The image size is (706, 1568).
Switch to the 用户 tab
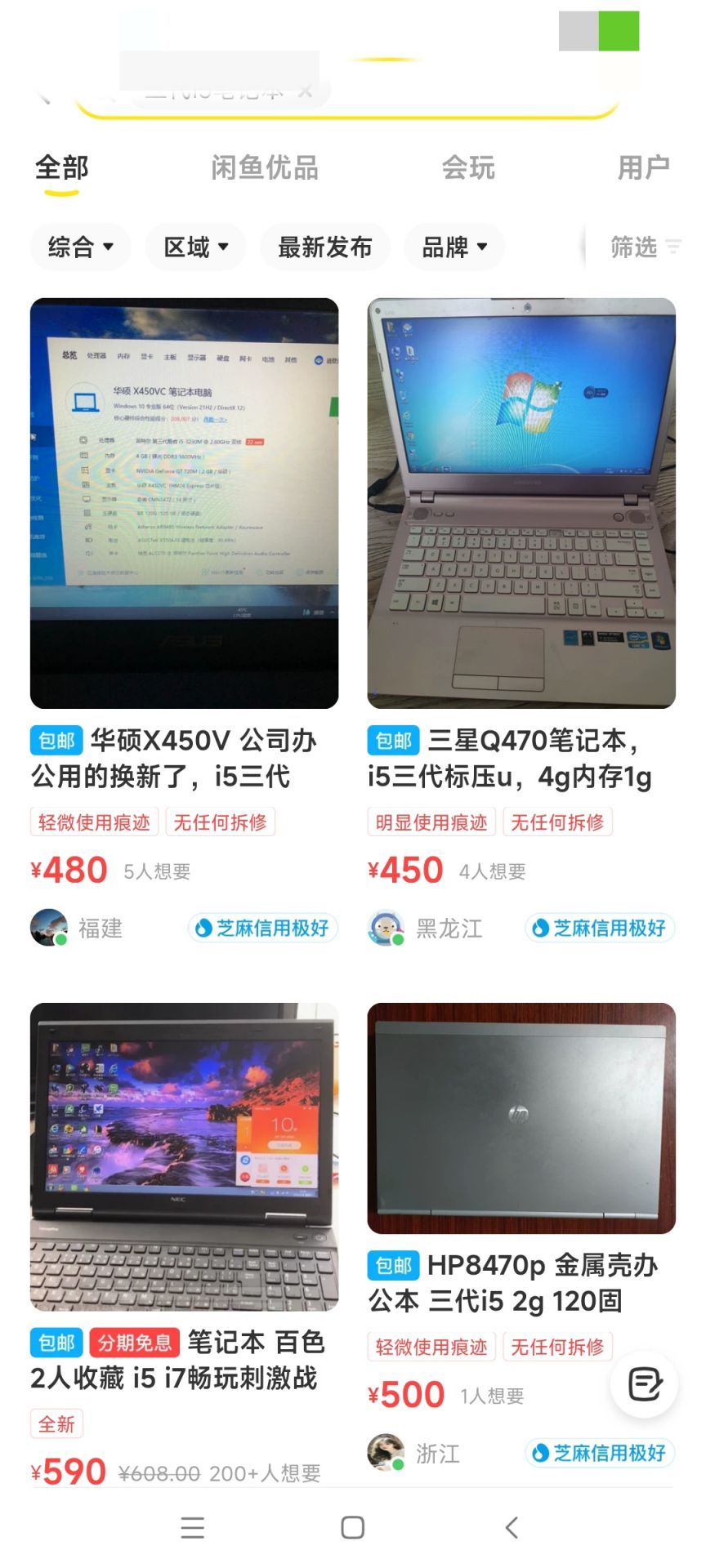(644, 168)
